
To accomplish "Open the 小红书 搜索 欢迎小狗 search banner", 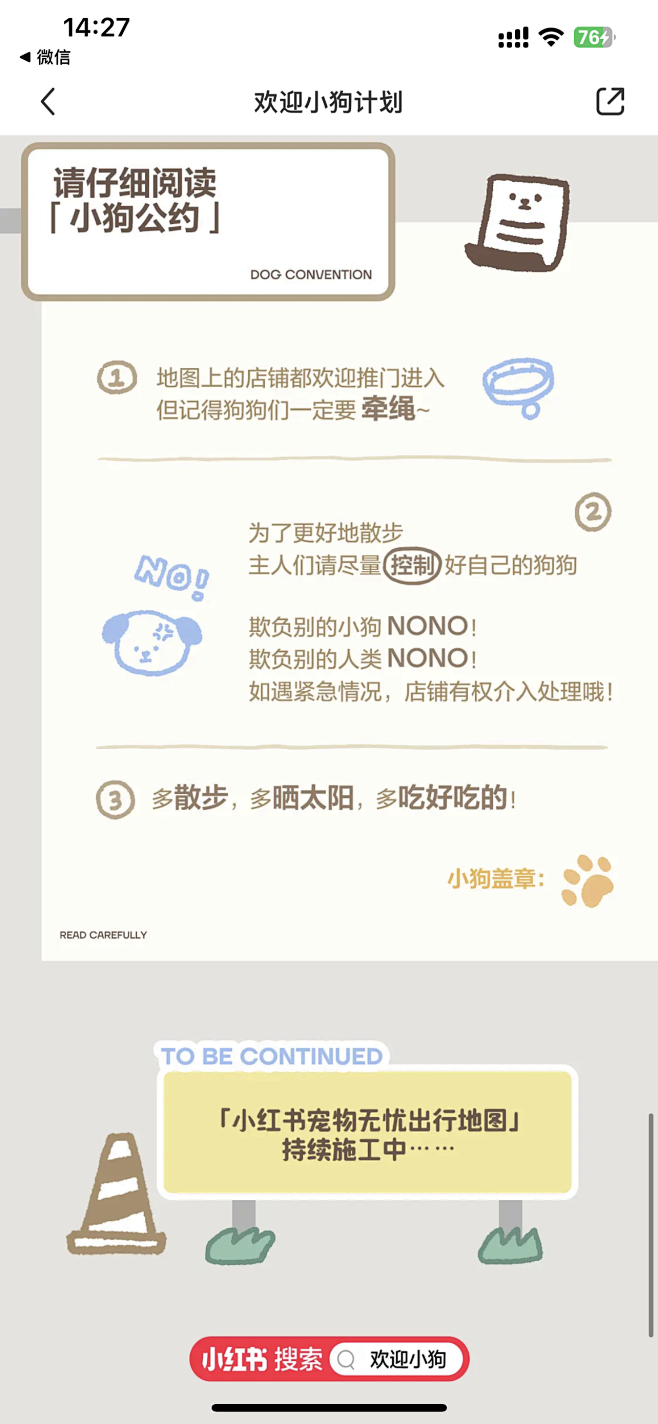I will coord(329,1359).
